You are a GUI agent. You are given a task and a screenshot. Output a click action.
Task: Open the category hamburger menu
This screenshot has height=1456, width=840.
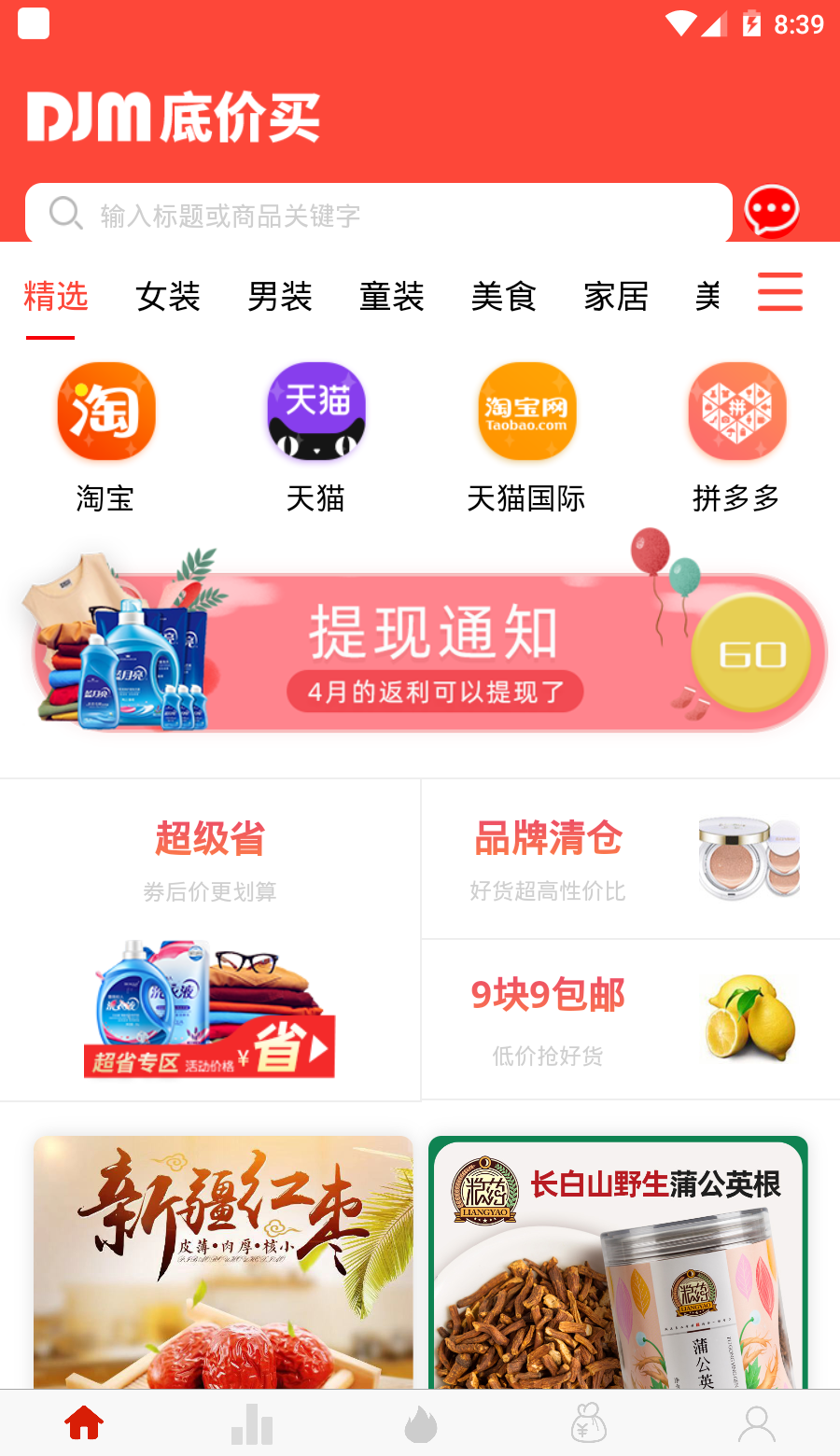click(779, 292)
